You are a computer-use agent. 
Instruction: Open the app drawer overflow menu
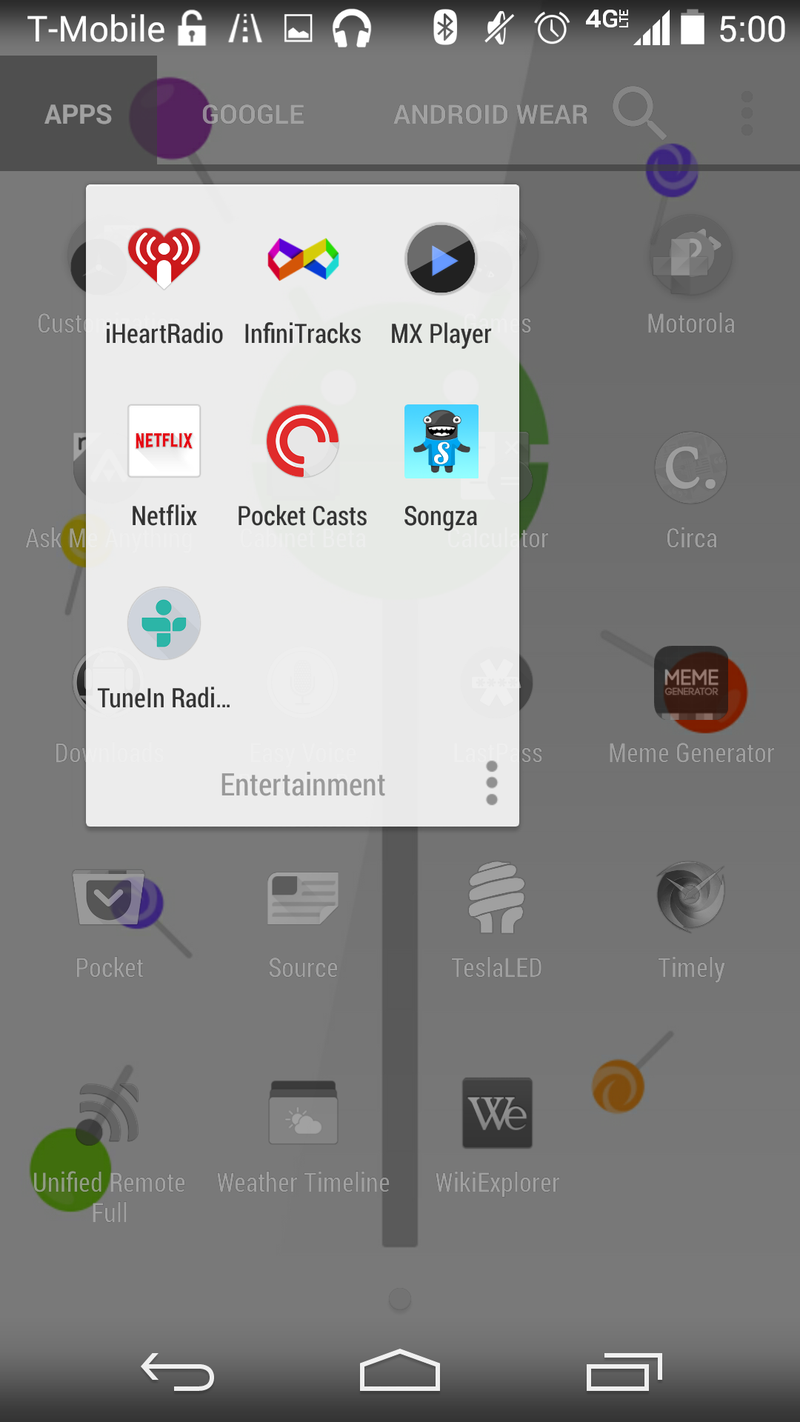[x=746, y=114]
